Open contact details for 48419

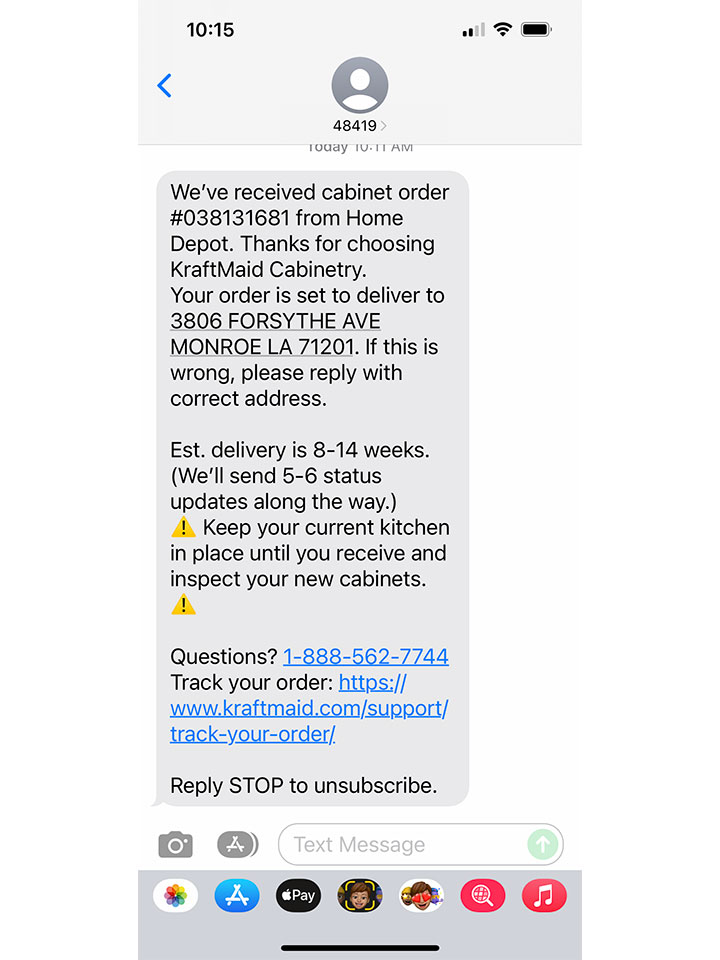(x=359, y=92)
